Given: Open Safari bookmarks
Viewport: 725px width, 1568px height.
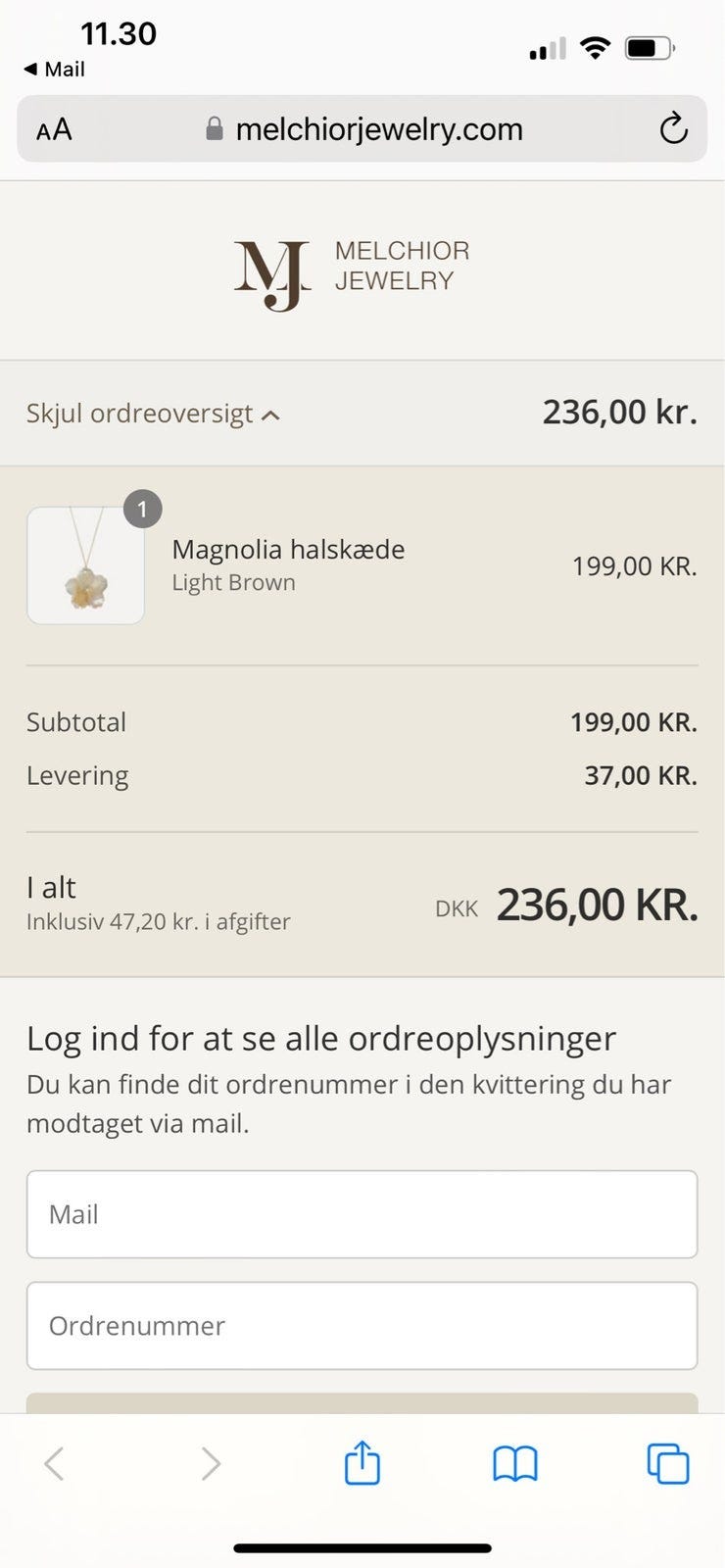Looking at the screenshot, I should pos(515,1464).
